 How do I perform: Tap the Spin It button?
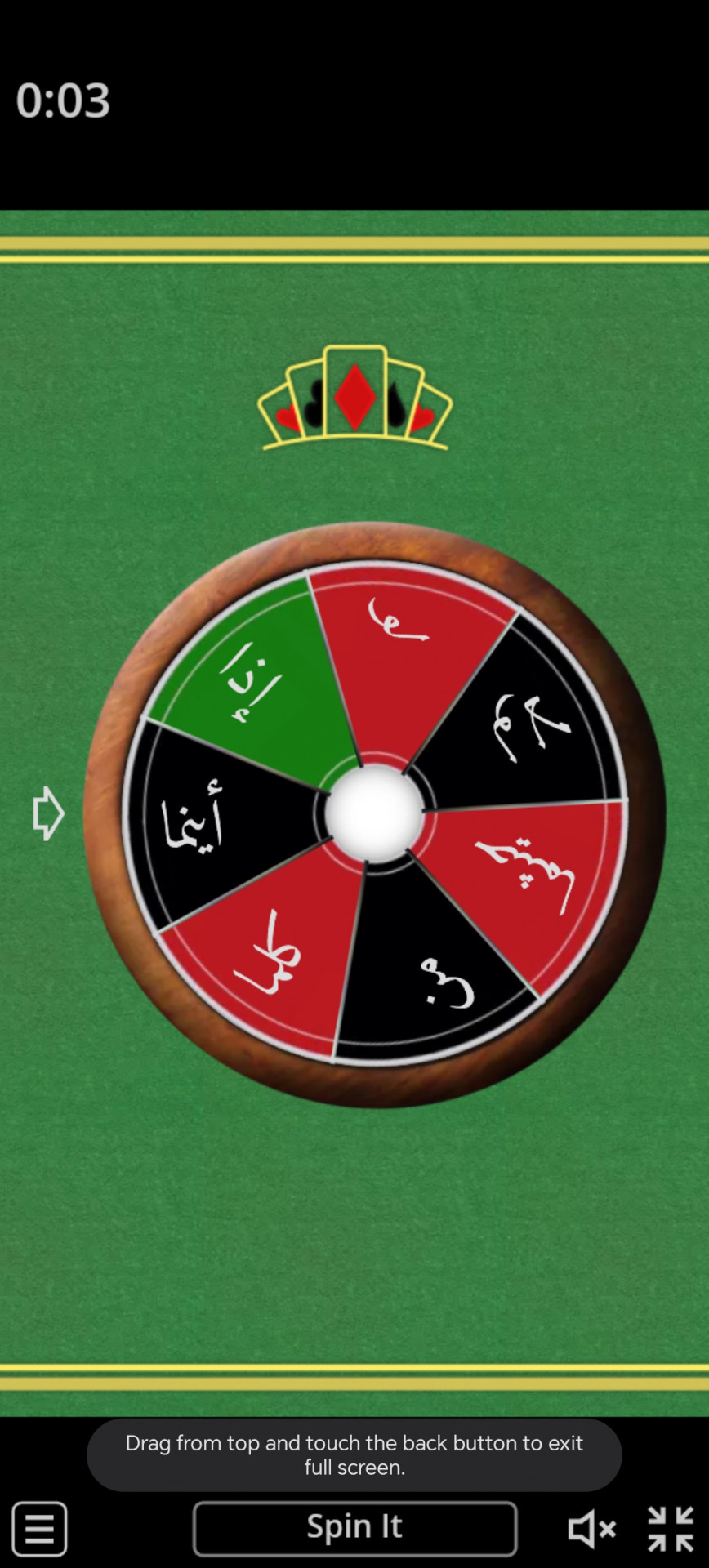click(354, 1527)
